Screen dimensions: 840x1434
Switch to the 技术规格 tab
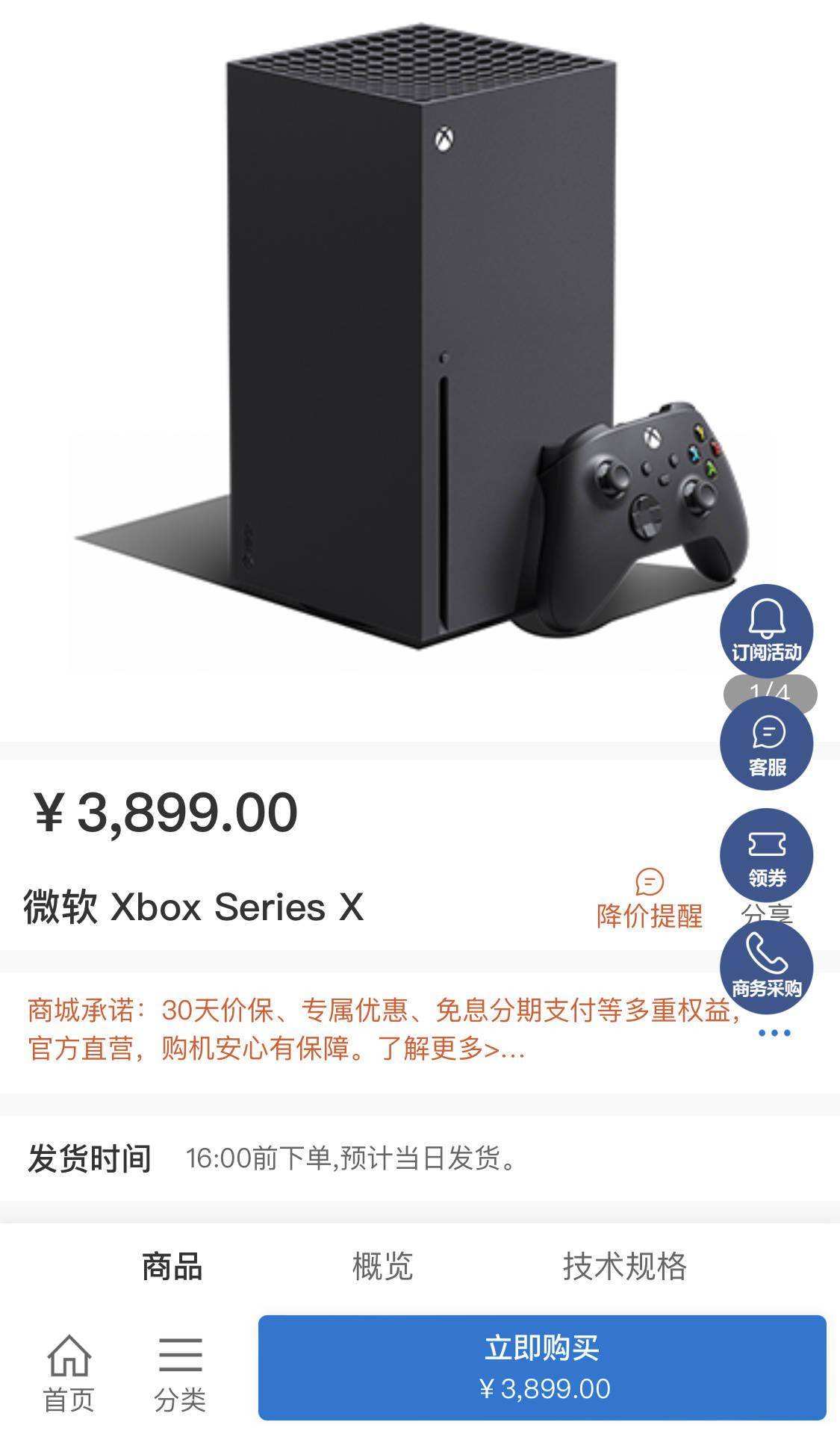624,1267
